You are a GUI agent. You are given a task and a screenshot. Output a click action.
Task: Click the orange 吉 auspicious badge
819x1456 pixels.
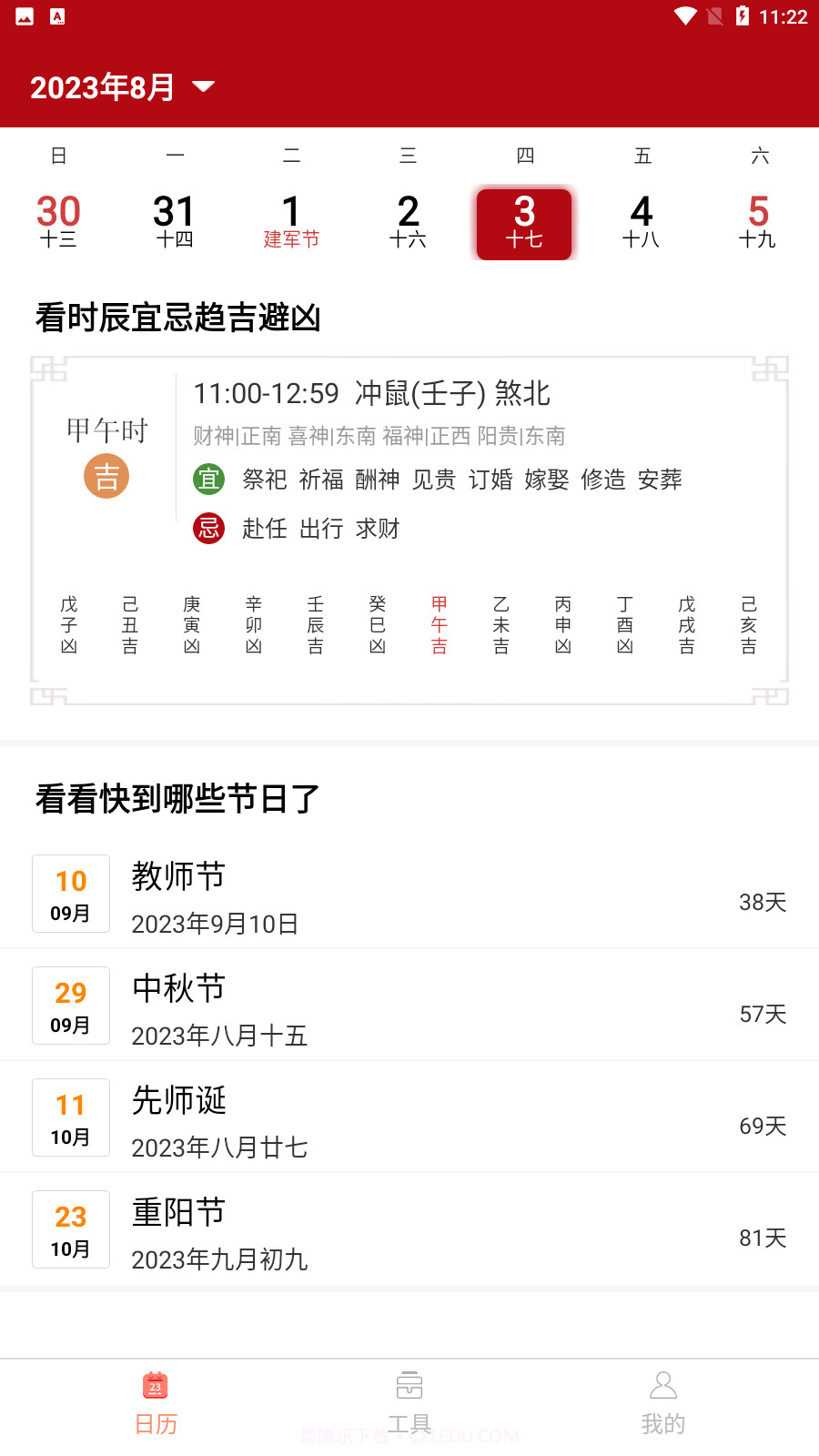coord(106,475)
